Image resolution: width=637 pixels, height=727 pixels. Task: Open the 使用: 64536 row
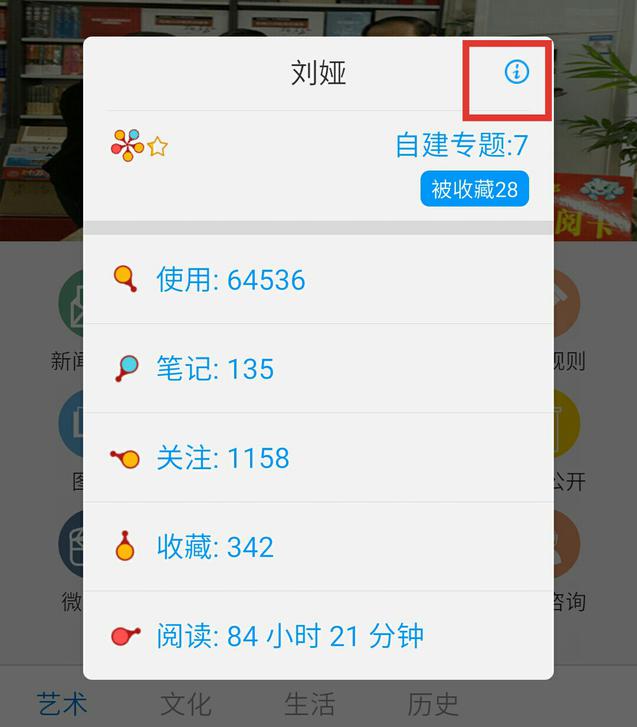318,279
